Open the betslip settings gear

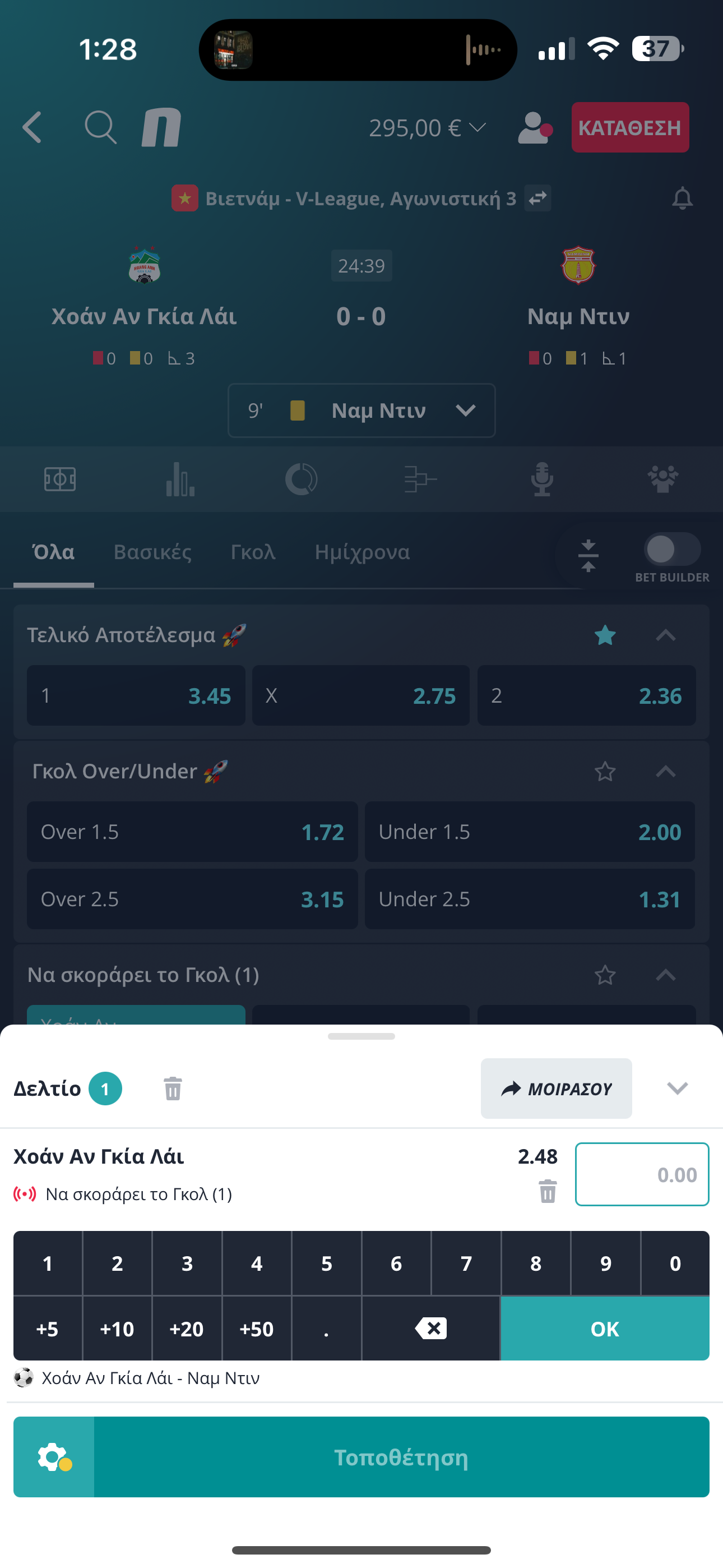(54, 1456)
